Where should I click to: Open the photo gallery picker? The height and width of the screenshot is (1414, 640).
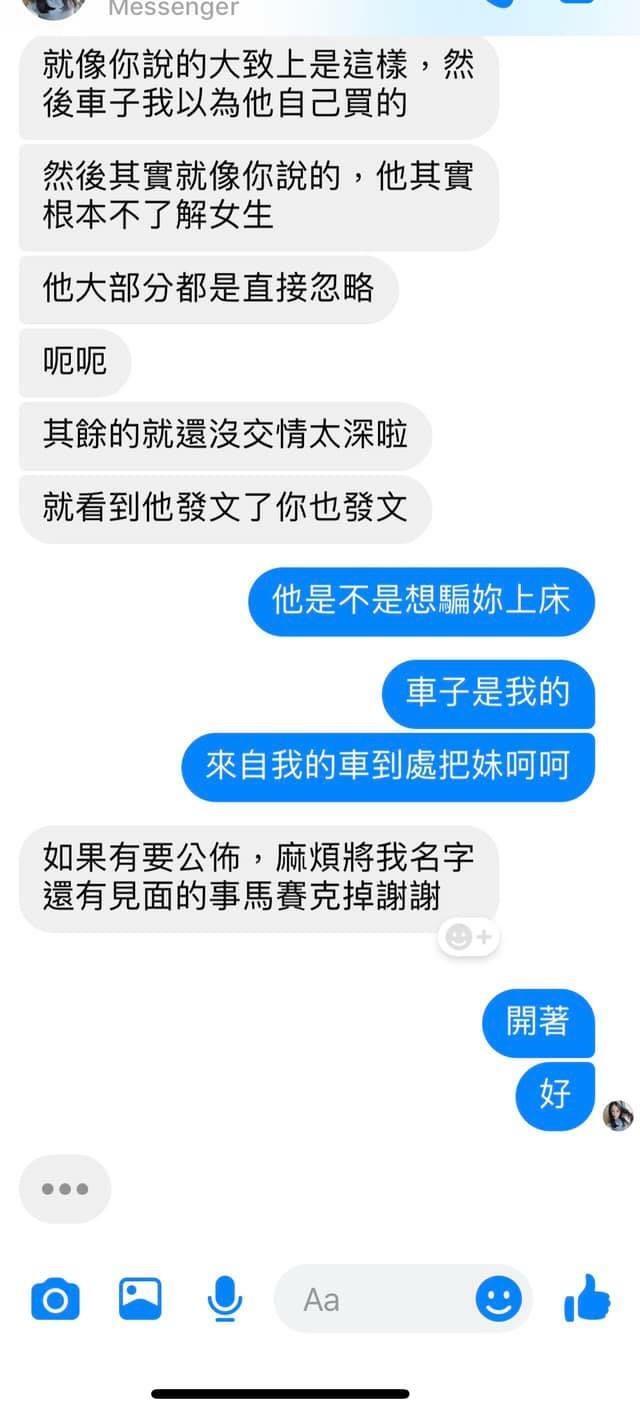[140, 1299]
